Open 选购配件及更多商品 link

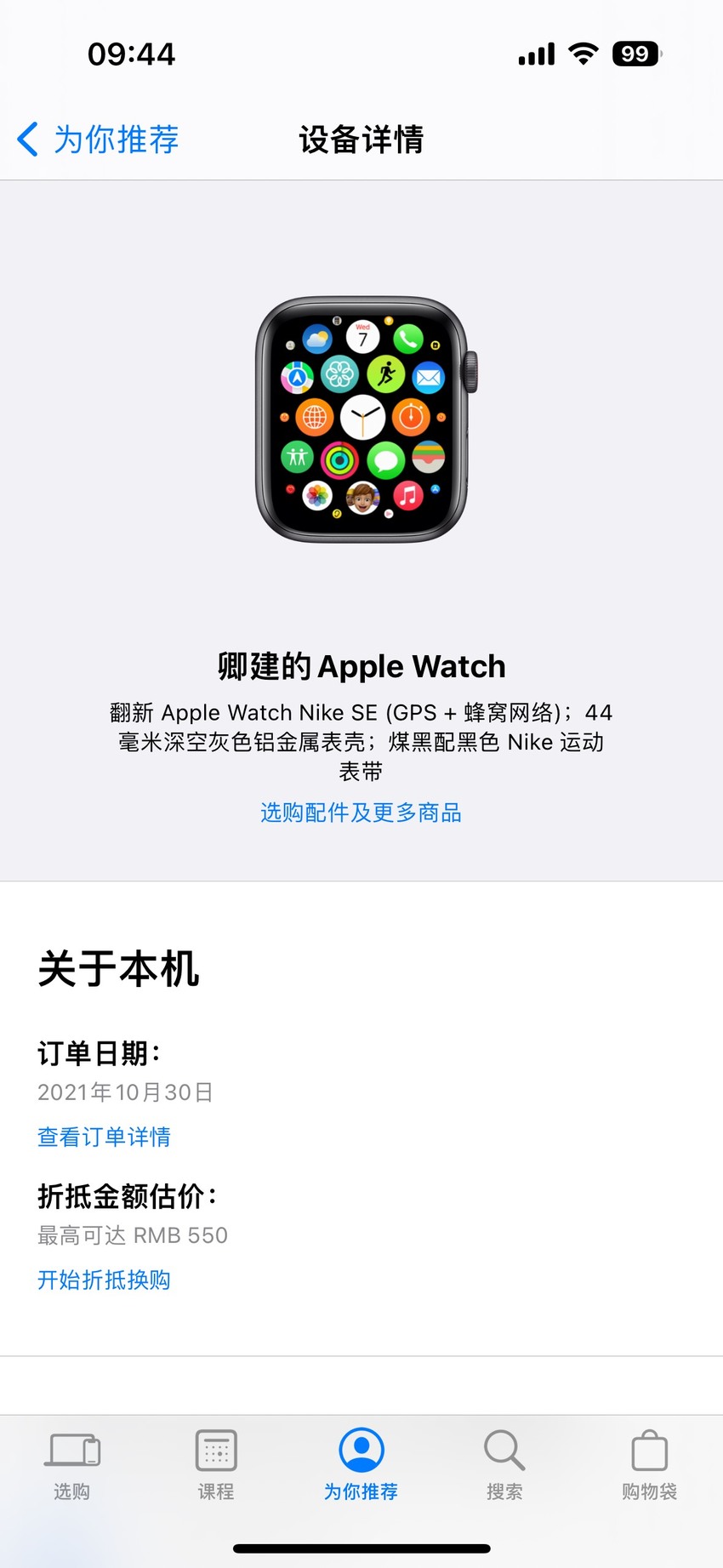tap(361, 813)
